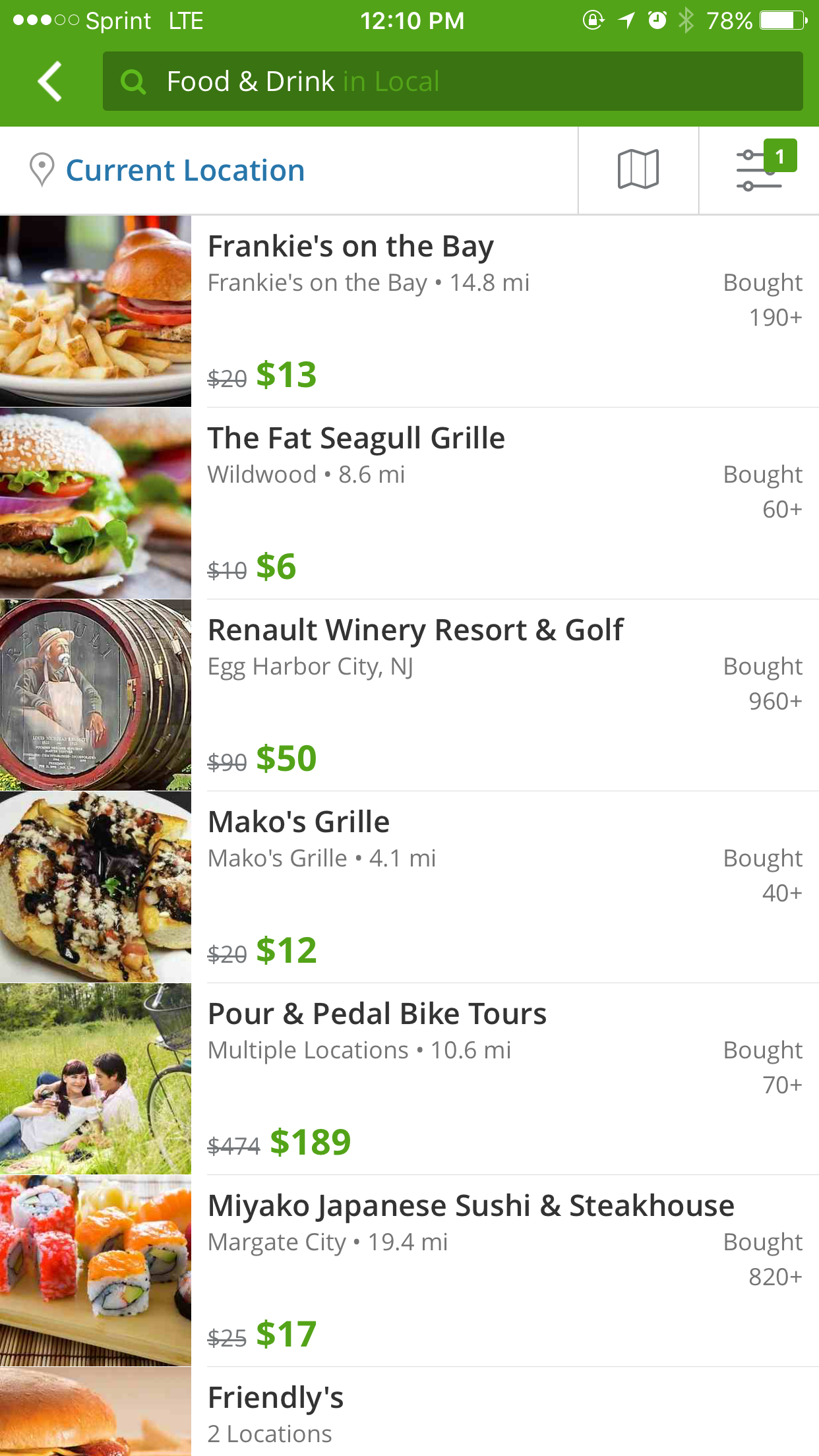Expand the Current Location selector
The image size is (819, 1456).
[185, 170]
